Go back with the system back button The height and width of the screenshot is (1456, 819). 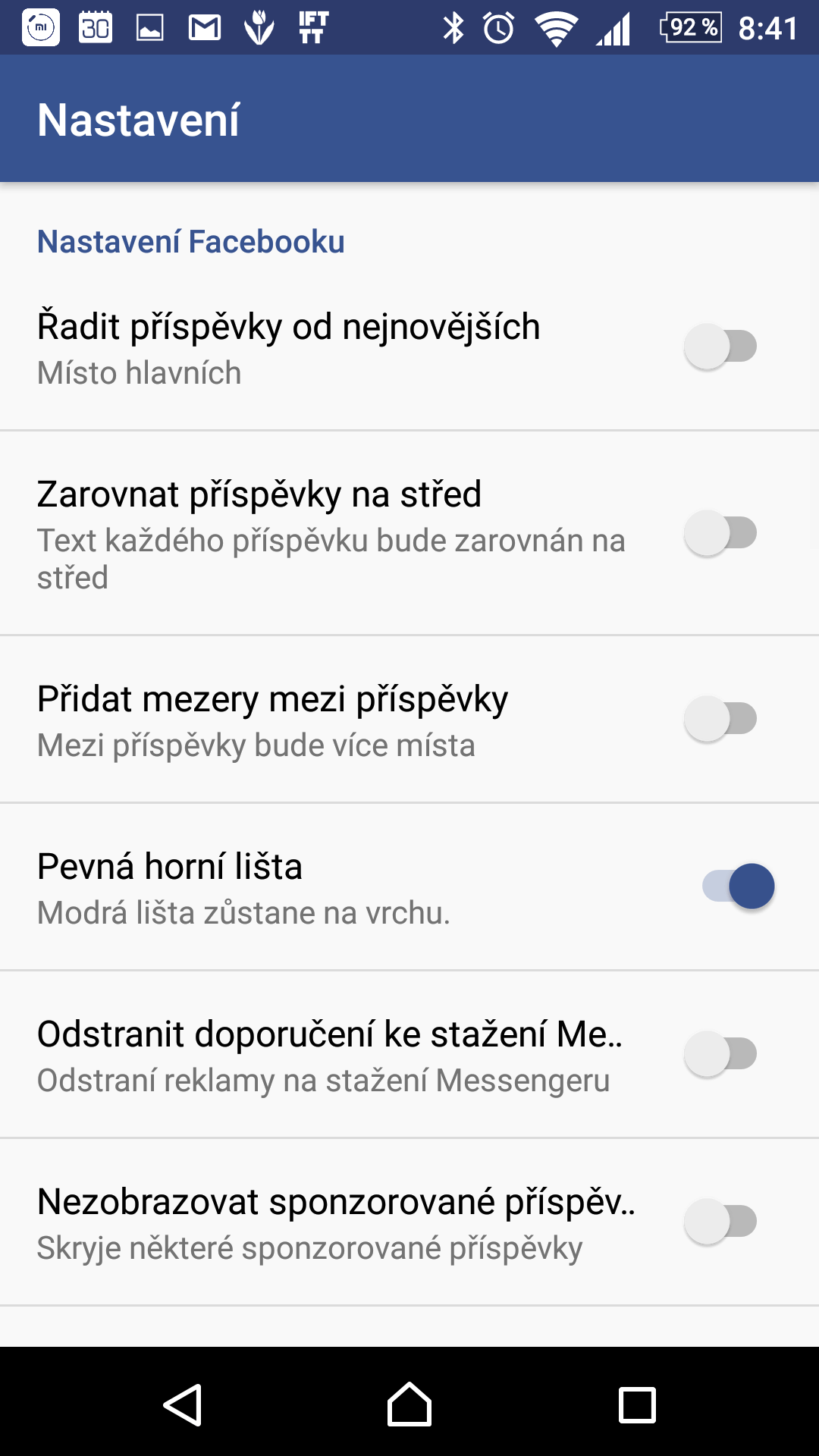click(182, 1404)
